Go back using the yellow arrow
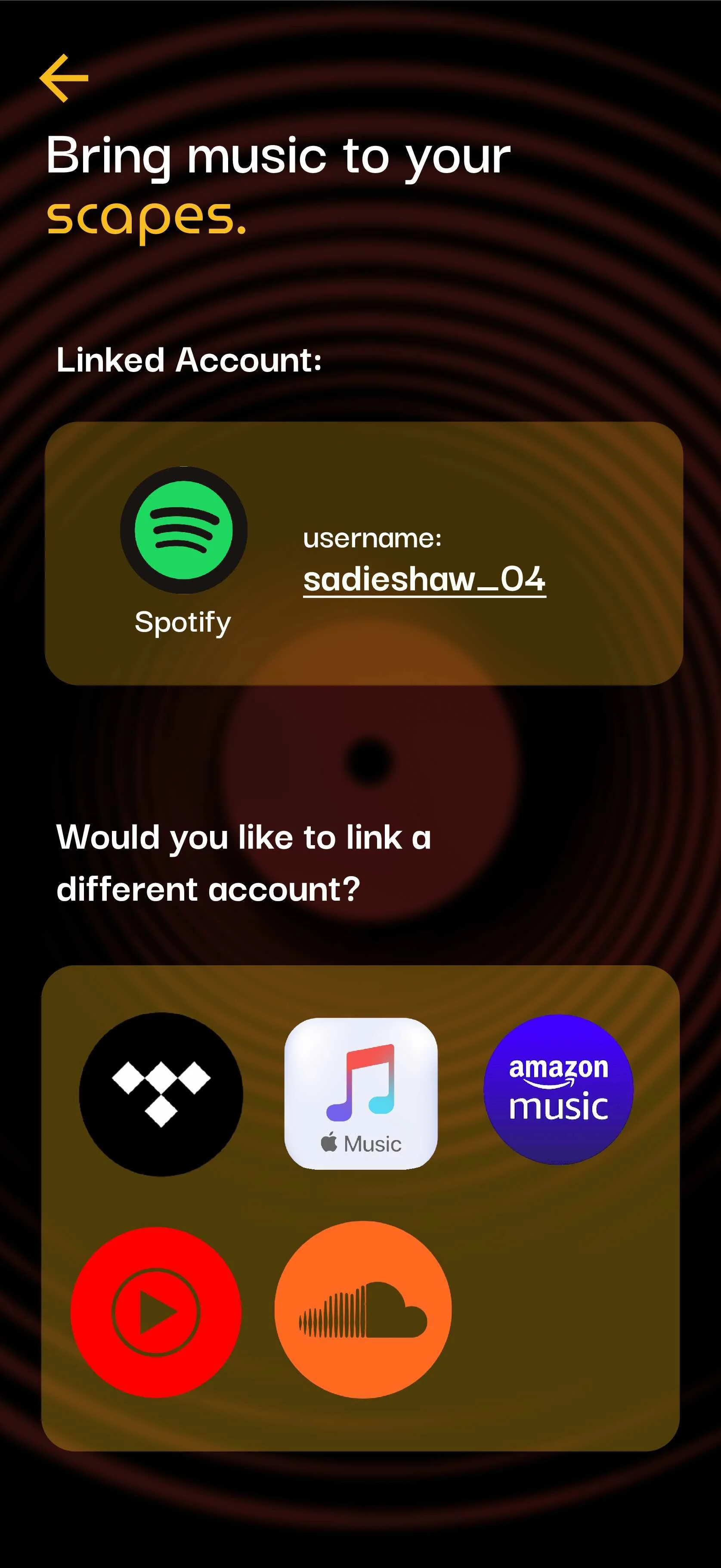Viewport: 721px width, 1568px height. (x=64, y=78)
